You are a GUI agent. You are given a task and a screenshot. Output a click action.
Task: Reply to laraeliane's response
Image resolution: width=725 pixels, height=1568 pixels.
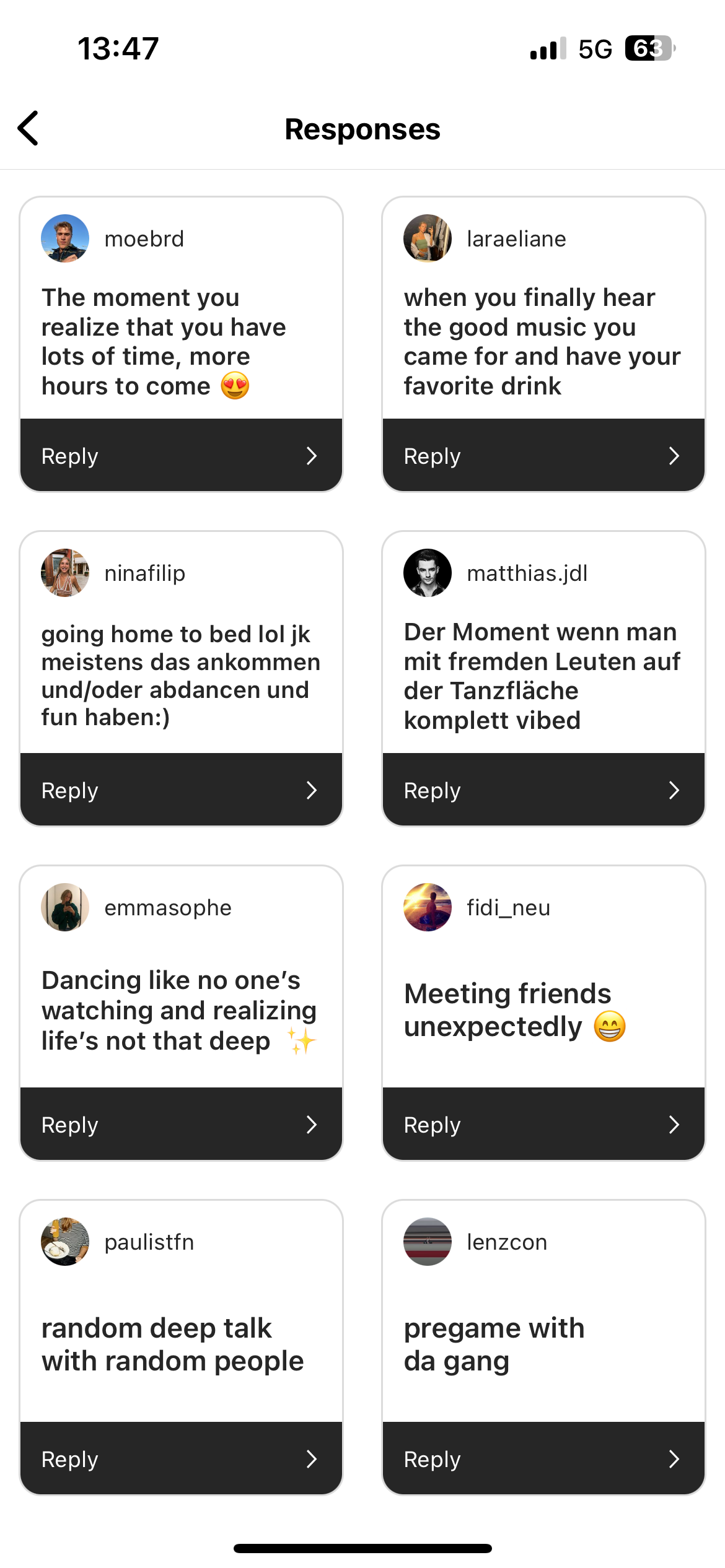tap(543, 456)
